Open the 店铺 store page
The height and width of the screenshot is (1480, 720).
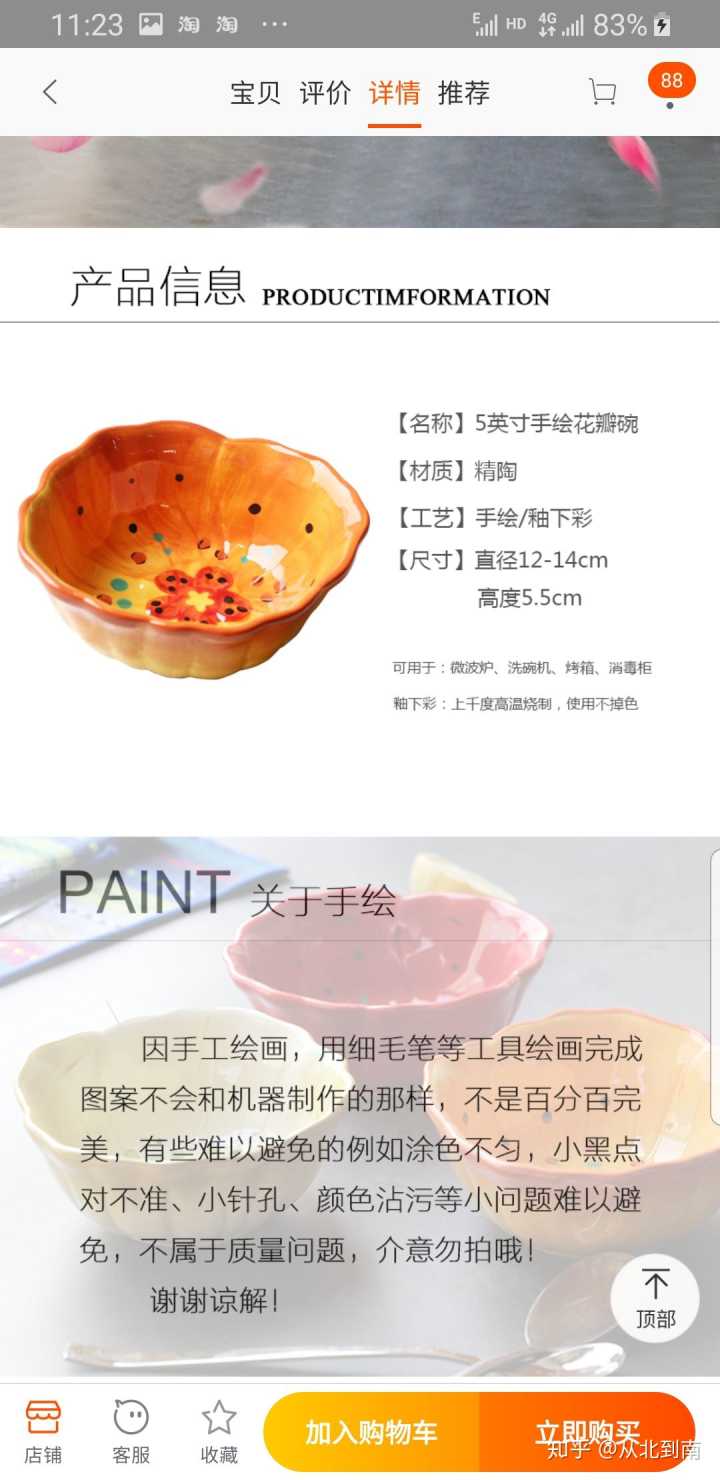point(43,1432)
